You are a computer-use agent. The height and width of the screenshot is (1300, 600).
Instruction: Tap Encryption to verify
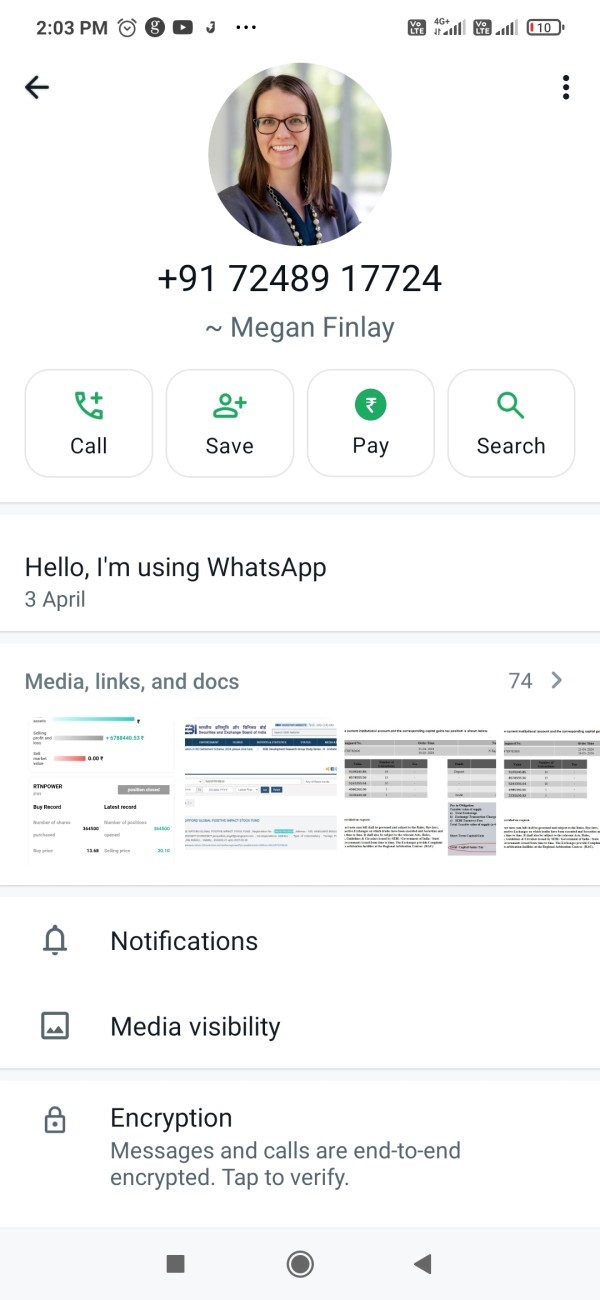point(300,1147)
